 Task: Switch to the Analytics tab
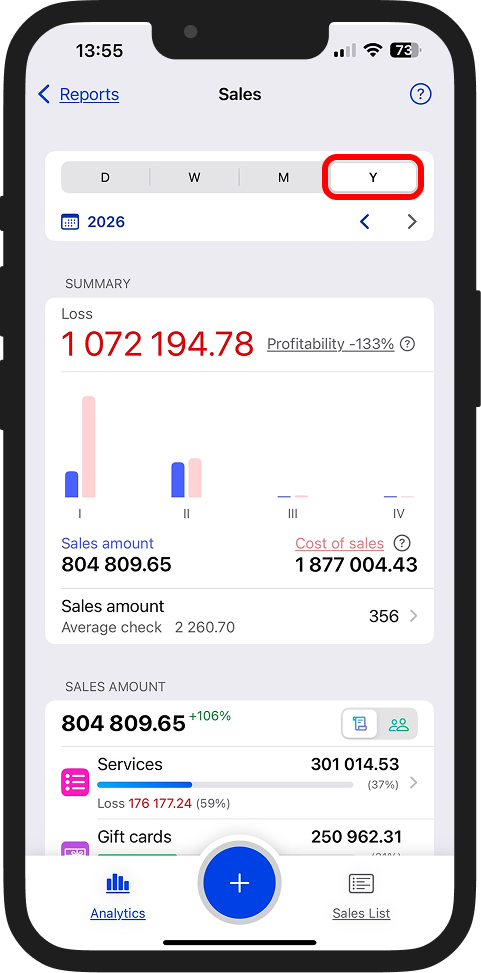point(118,896)
